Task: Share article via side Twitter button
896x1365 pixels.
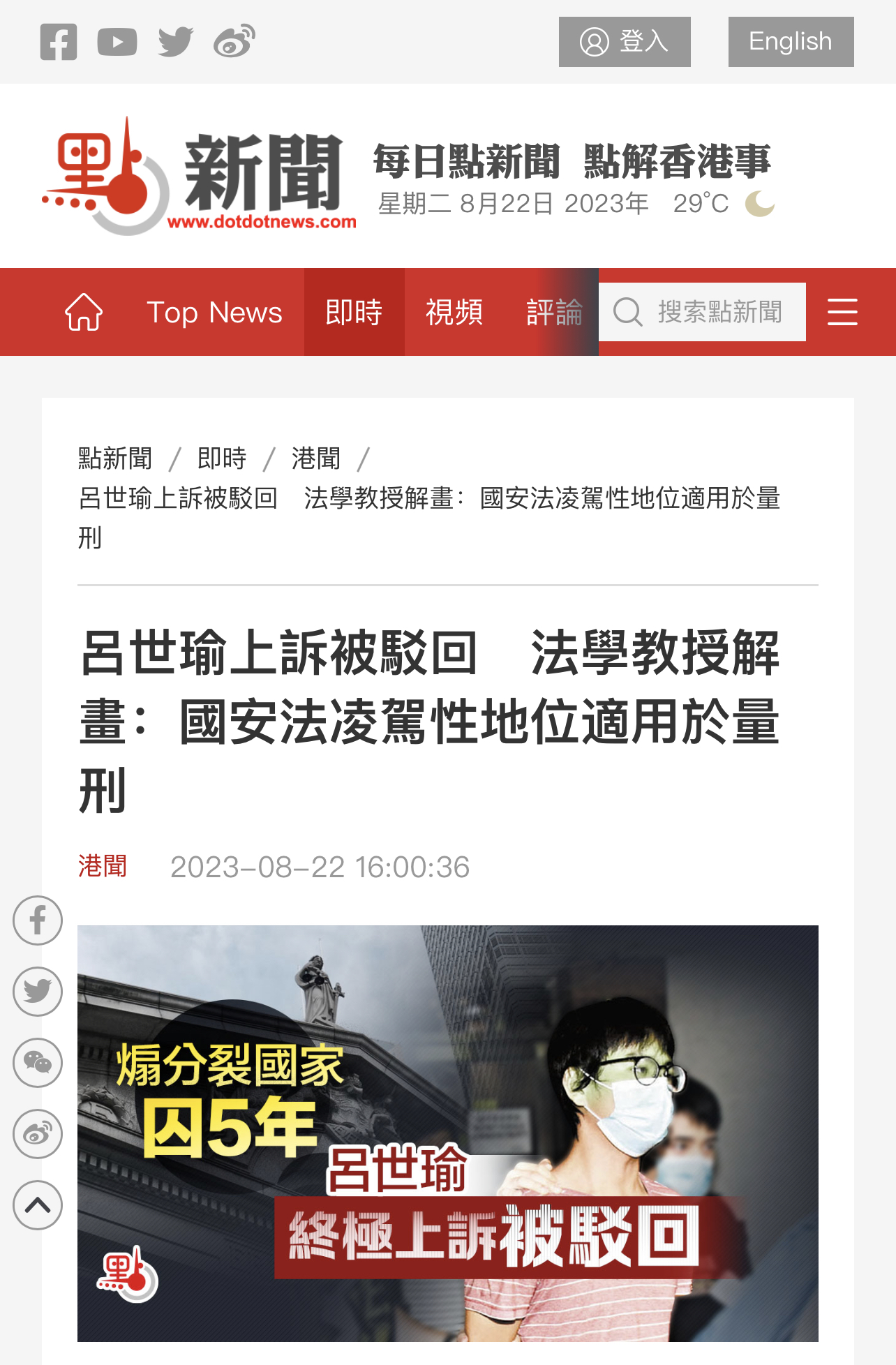Action: [x=38, y=992]
